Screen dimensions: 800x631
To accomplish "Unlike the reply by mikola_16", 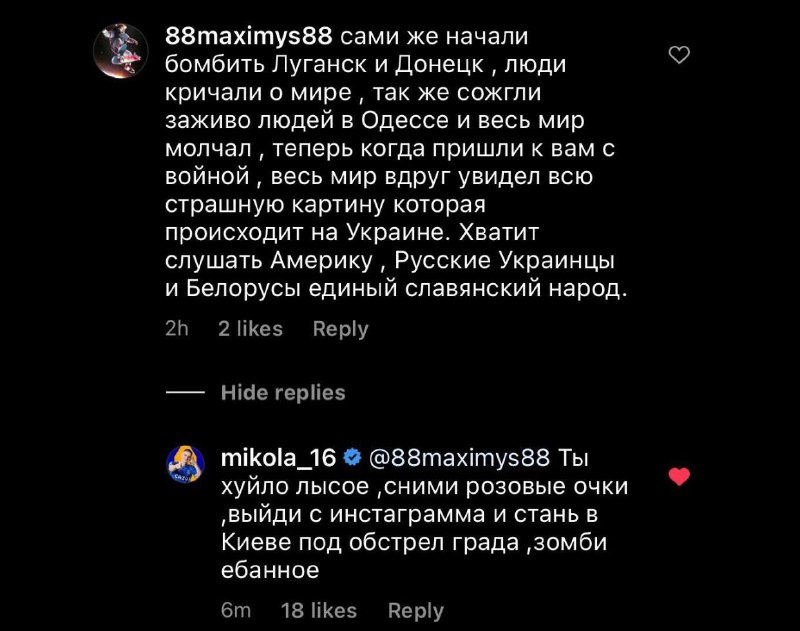I will pos(679,477).
